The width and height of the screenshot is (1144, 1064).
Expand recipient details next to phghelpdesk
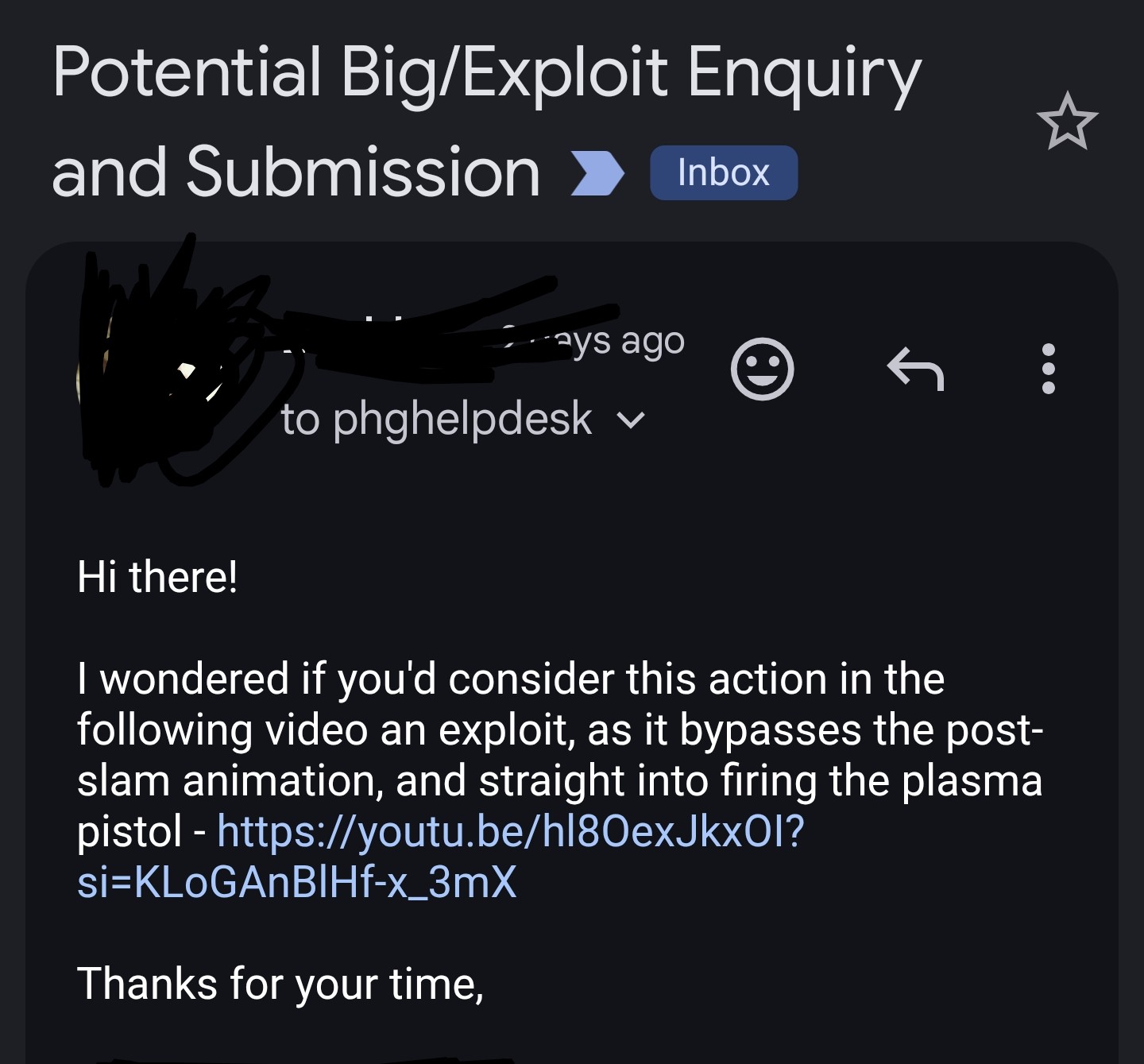click(x=631, y=420)
